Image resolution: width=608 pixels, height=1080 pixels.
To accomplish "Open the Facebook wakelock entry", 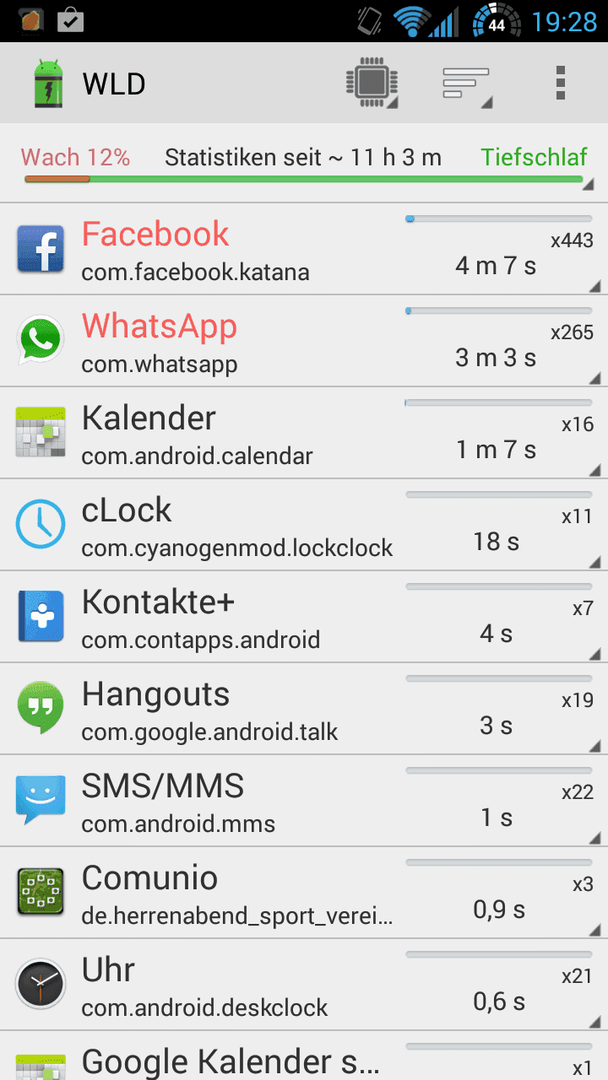I will (304, 249).
